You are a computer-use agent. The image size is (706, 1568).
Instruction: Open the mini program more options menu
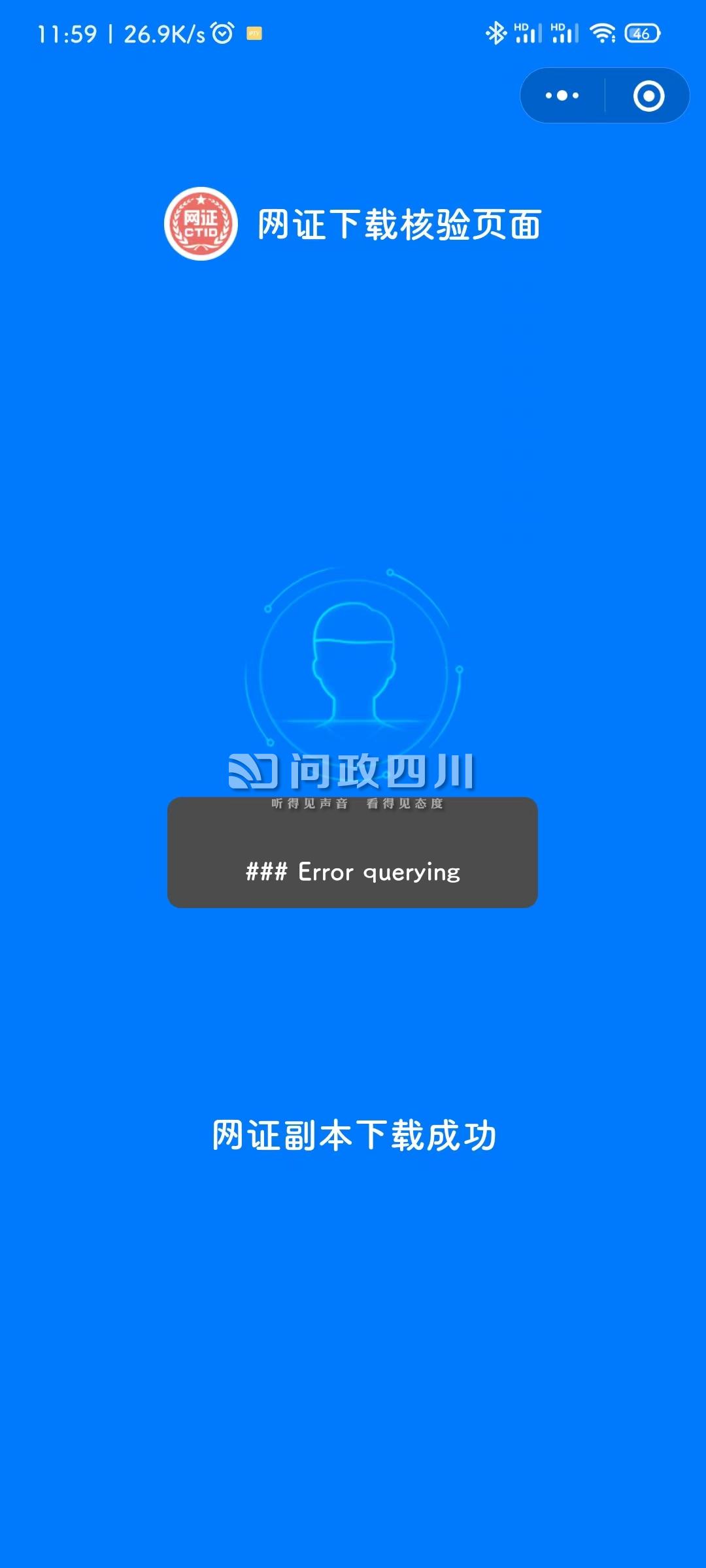coord(562,95)
